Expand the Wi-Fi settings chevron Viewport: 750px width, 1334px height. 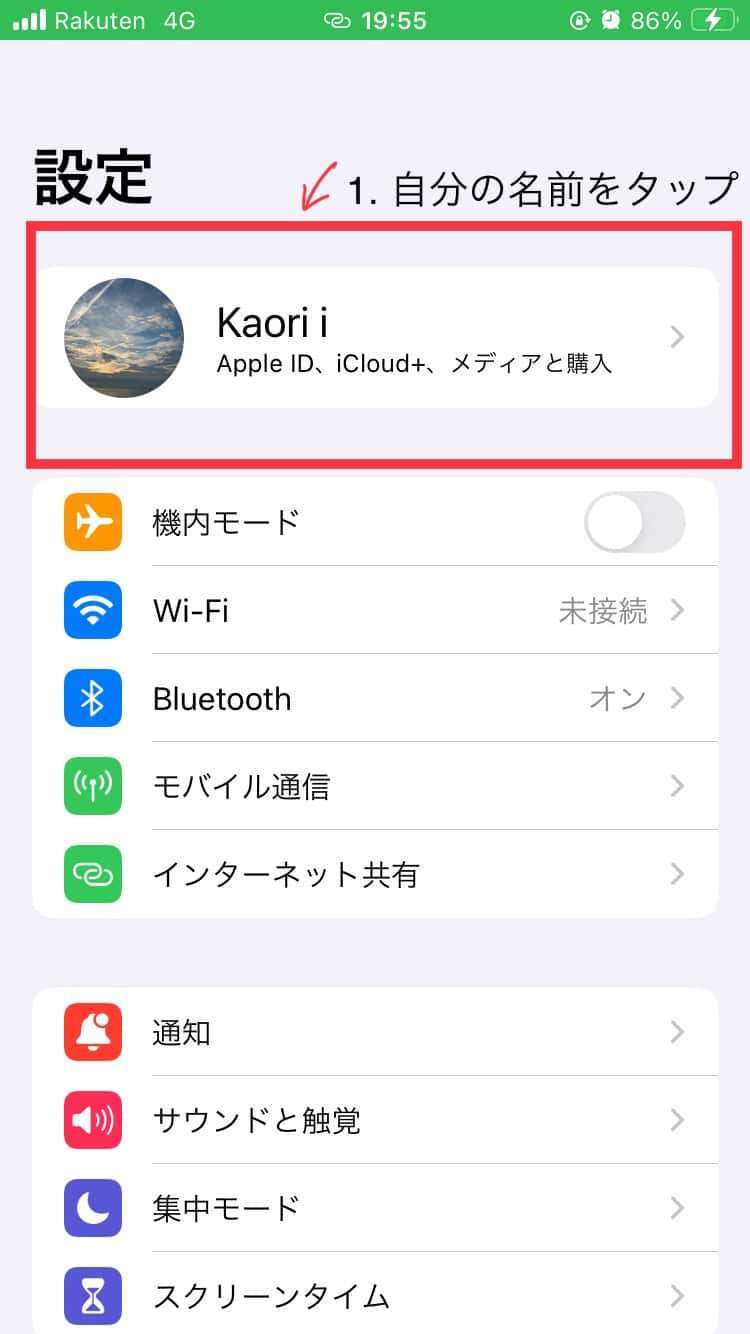pyautogui.click(x=679, y=610)
